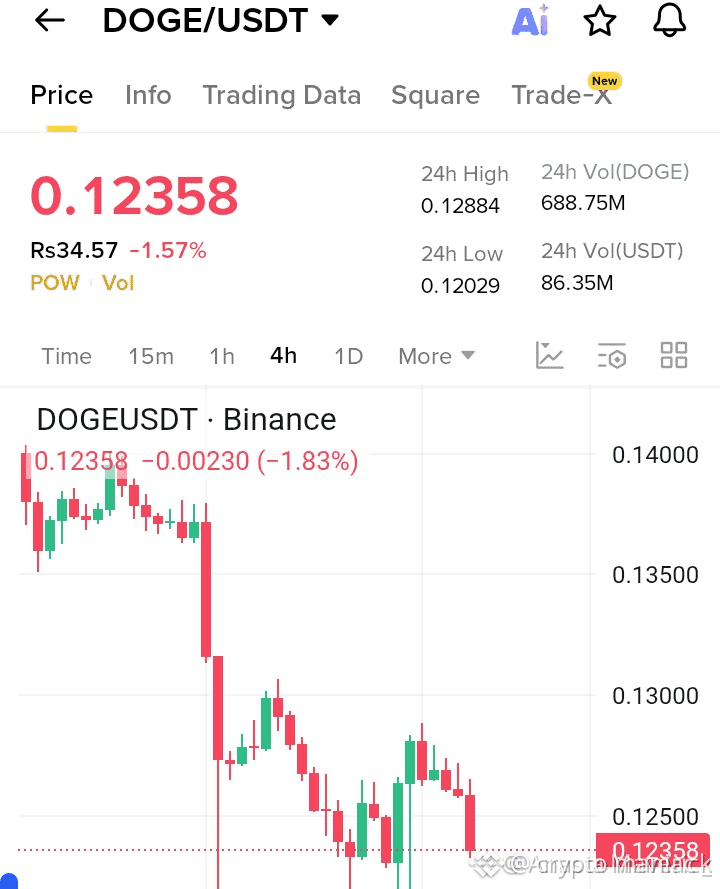This screenshot has height=889, width=720.
Task: Select the 4h chart interval
Action: point(283,356)
